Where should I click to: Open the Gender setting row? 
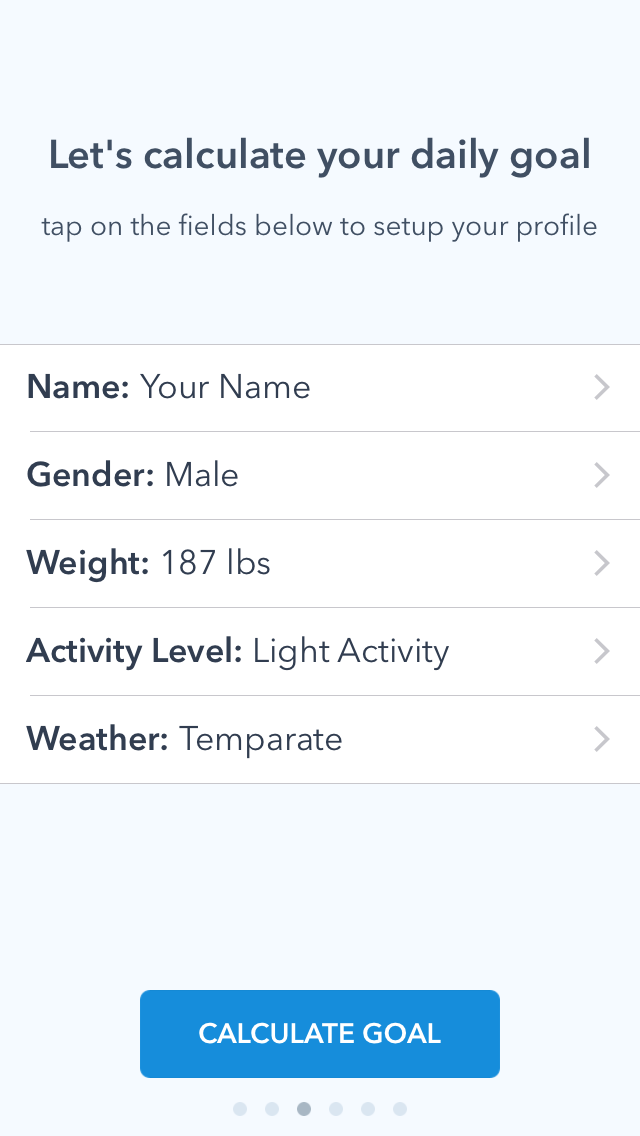pos(320,476)
